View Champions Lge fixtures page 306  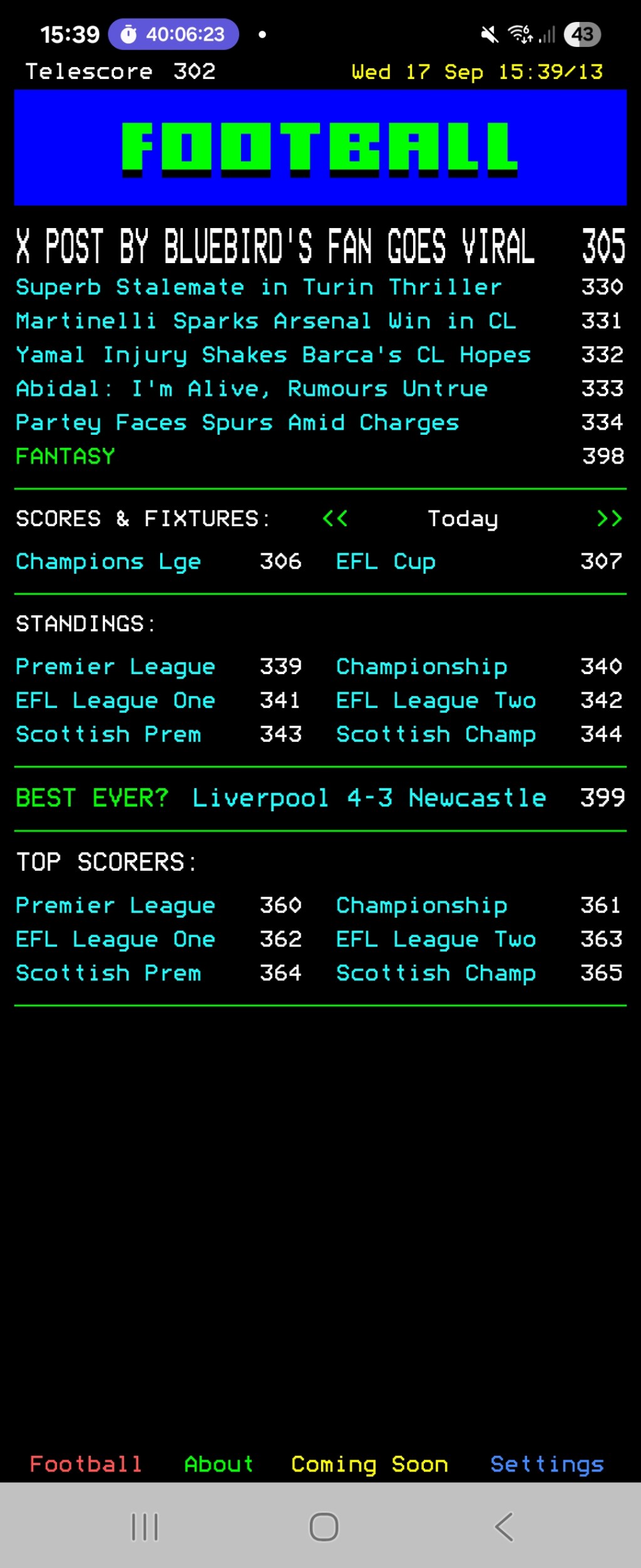tap(108, 561)
